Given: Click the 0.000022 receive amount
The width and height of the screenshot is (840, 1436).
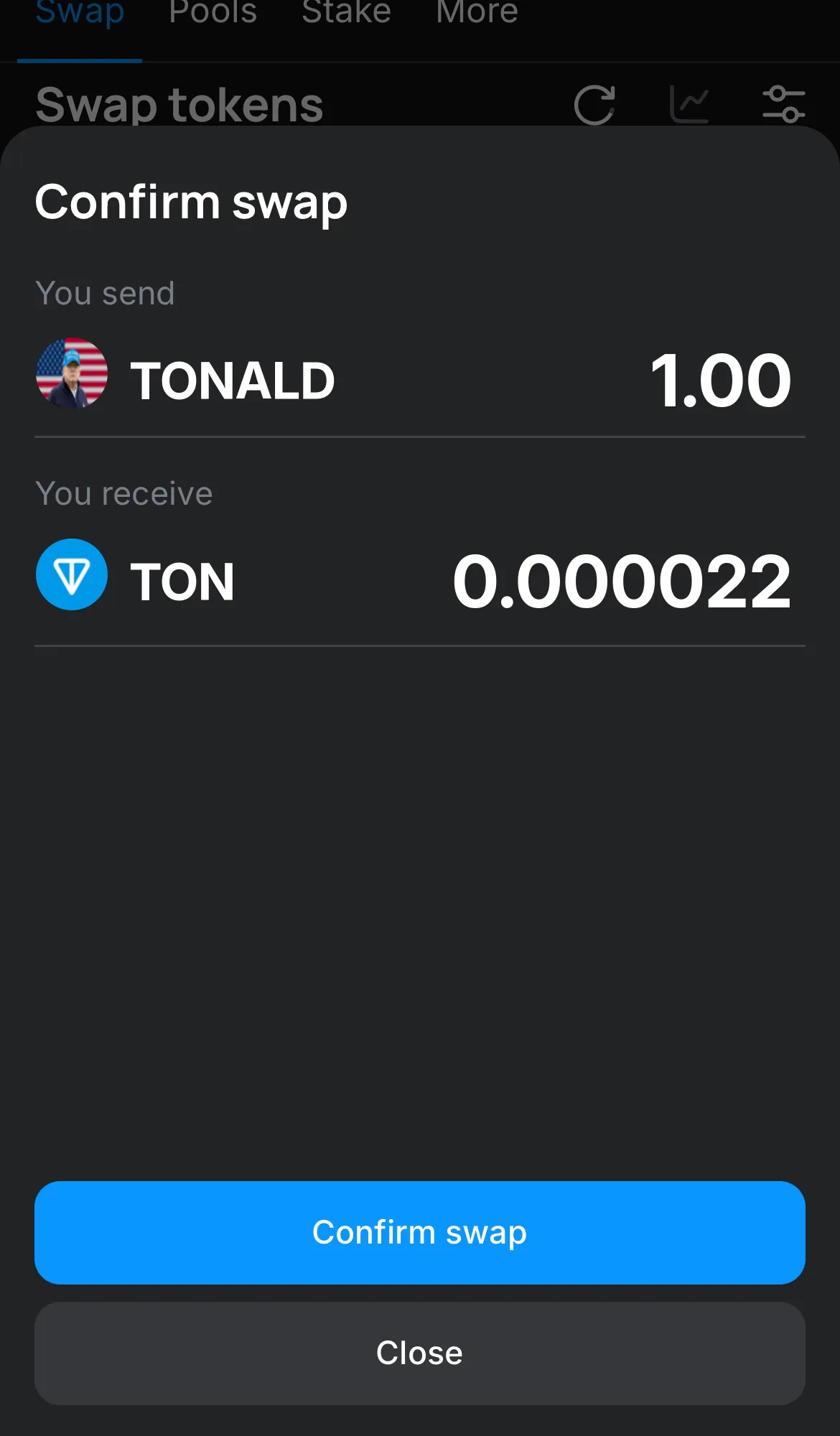Looking at the screenshot, I should click(622, 582).
